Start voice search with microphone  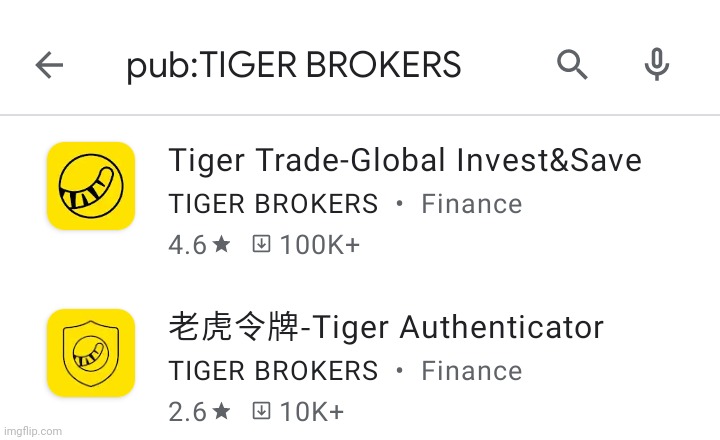point(656,66)
